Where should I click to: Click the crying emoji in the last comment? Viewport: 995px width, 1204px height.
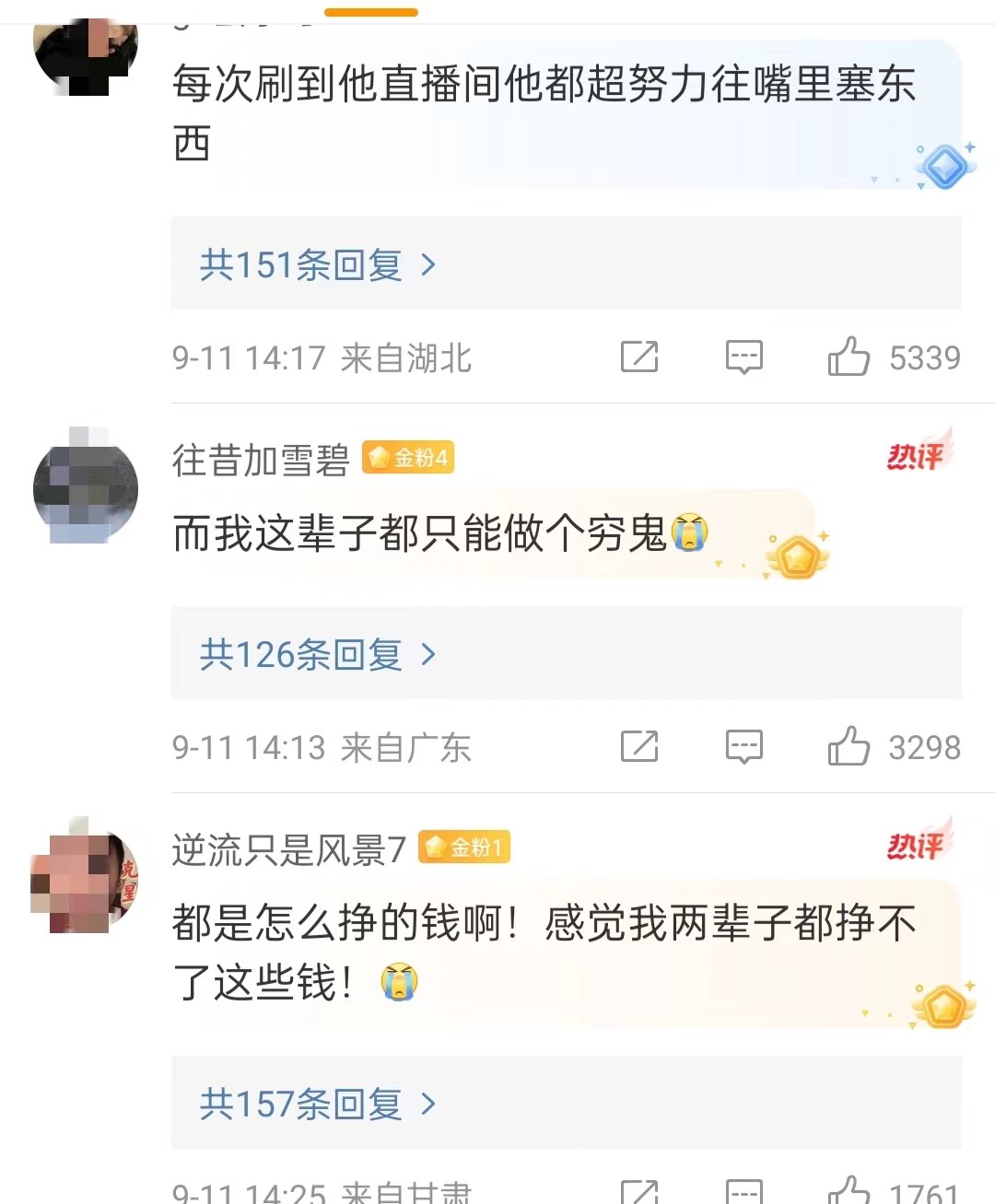pos(399,983)
